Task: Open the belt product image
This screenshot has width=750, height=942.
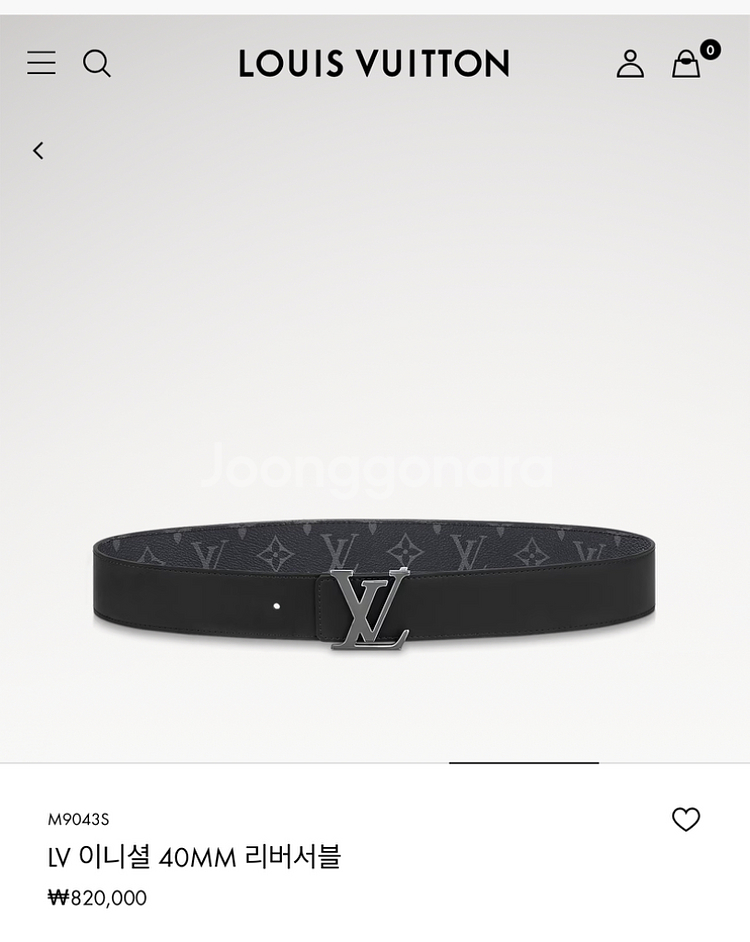Action: click(x=374, y=585)
